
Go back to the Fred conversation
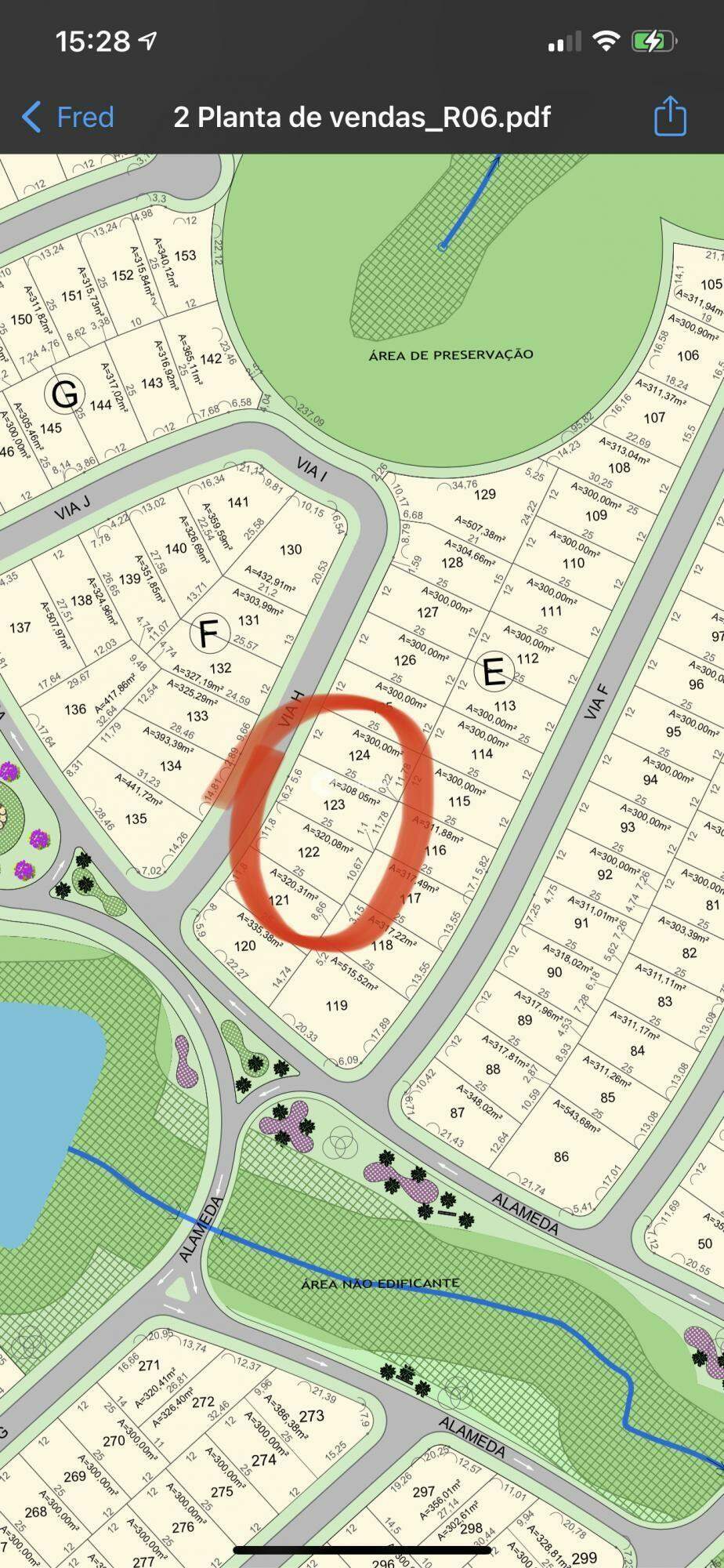tap(69, 118)
